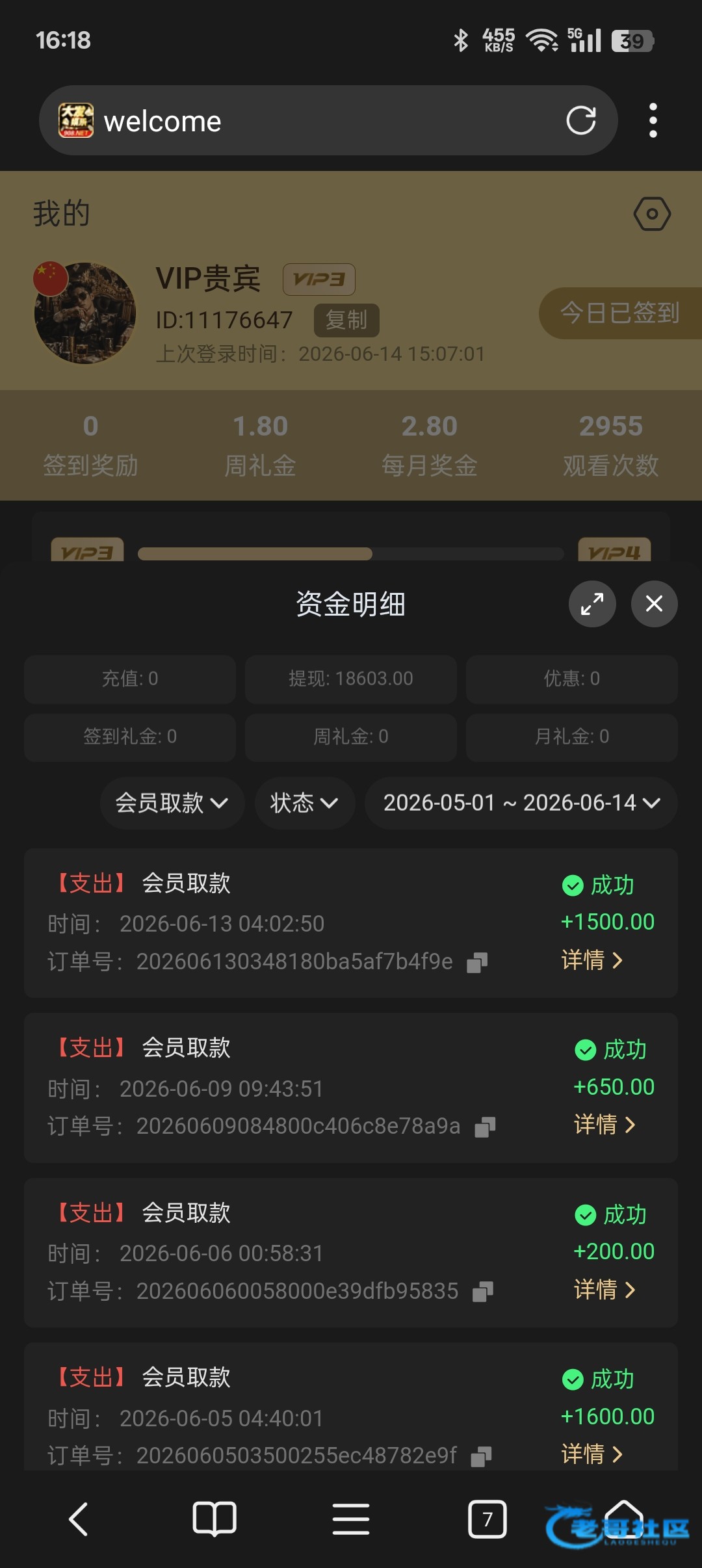Reload the page in the address bar
This screenshot has height=1568, width=702.
tap(580, 120)
